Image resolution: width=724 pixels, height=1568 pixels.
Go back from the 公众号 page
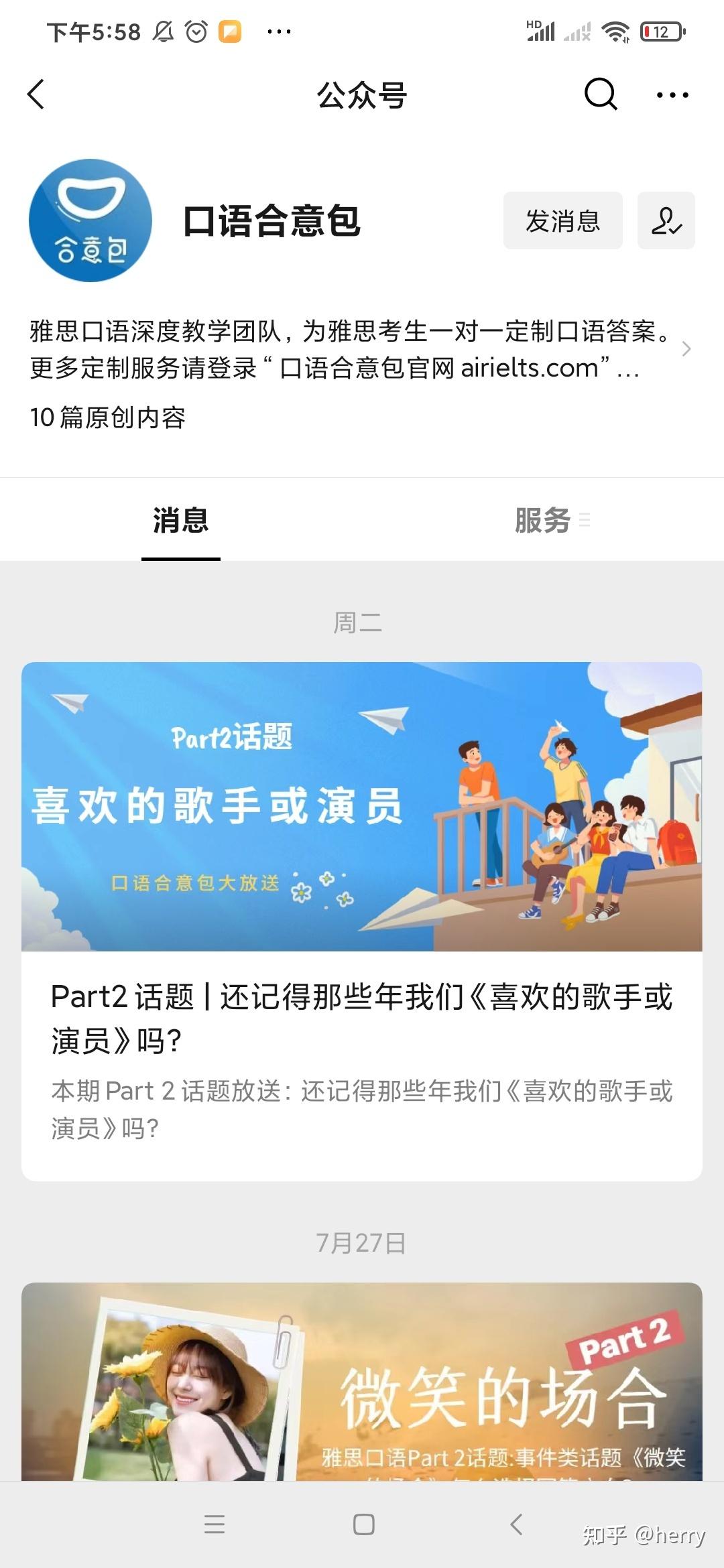click(x=37, y=94)
